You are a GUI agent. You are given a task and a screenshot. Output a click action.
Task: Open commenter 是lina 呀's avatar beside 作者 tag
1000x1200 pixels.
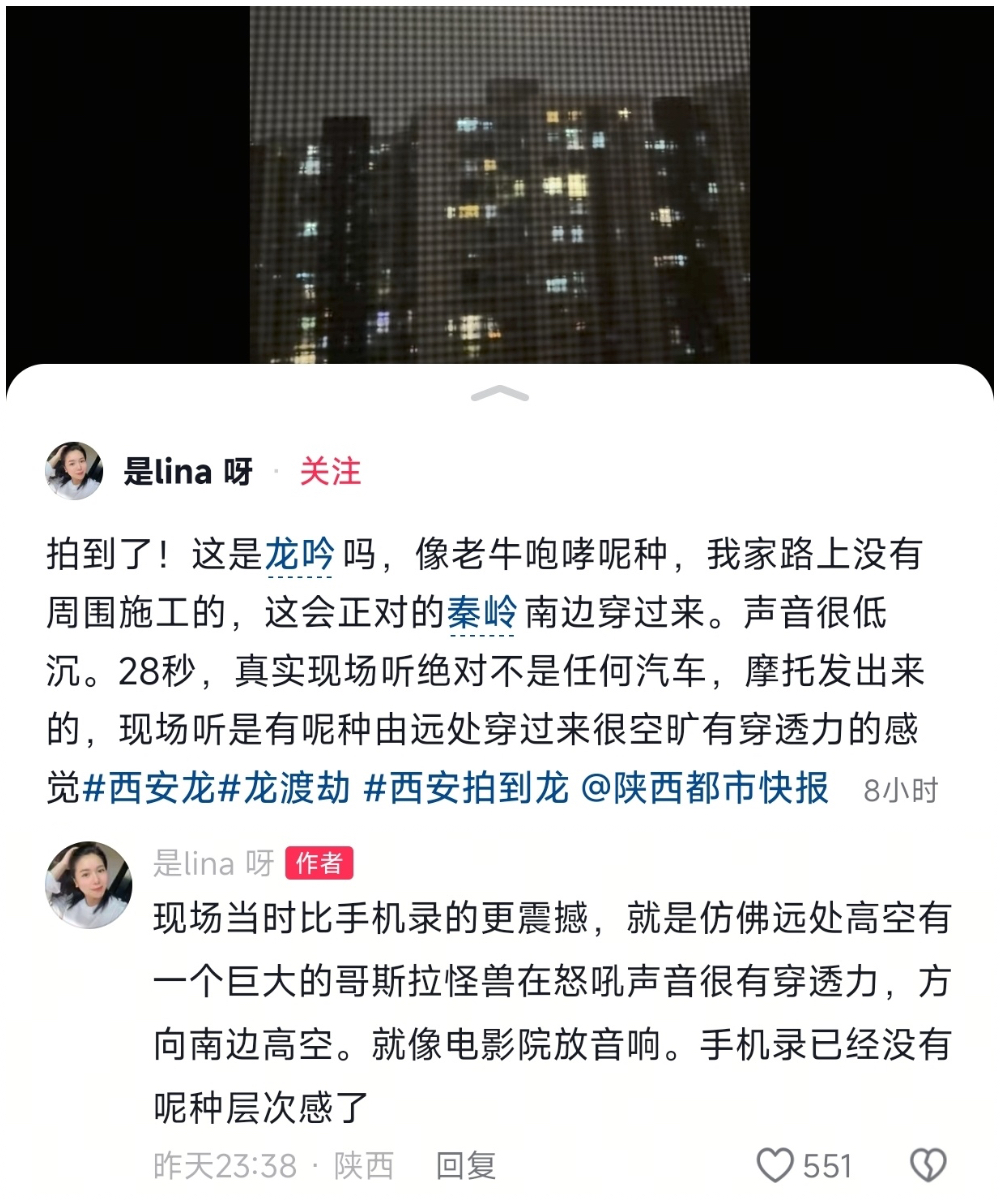click(x=89, y=884)
